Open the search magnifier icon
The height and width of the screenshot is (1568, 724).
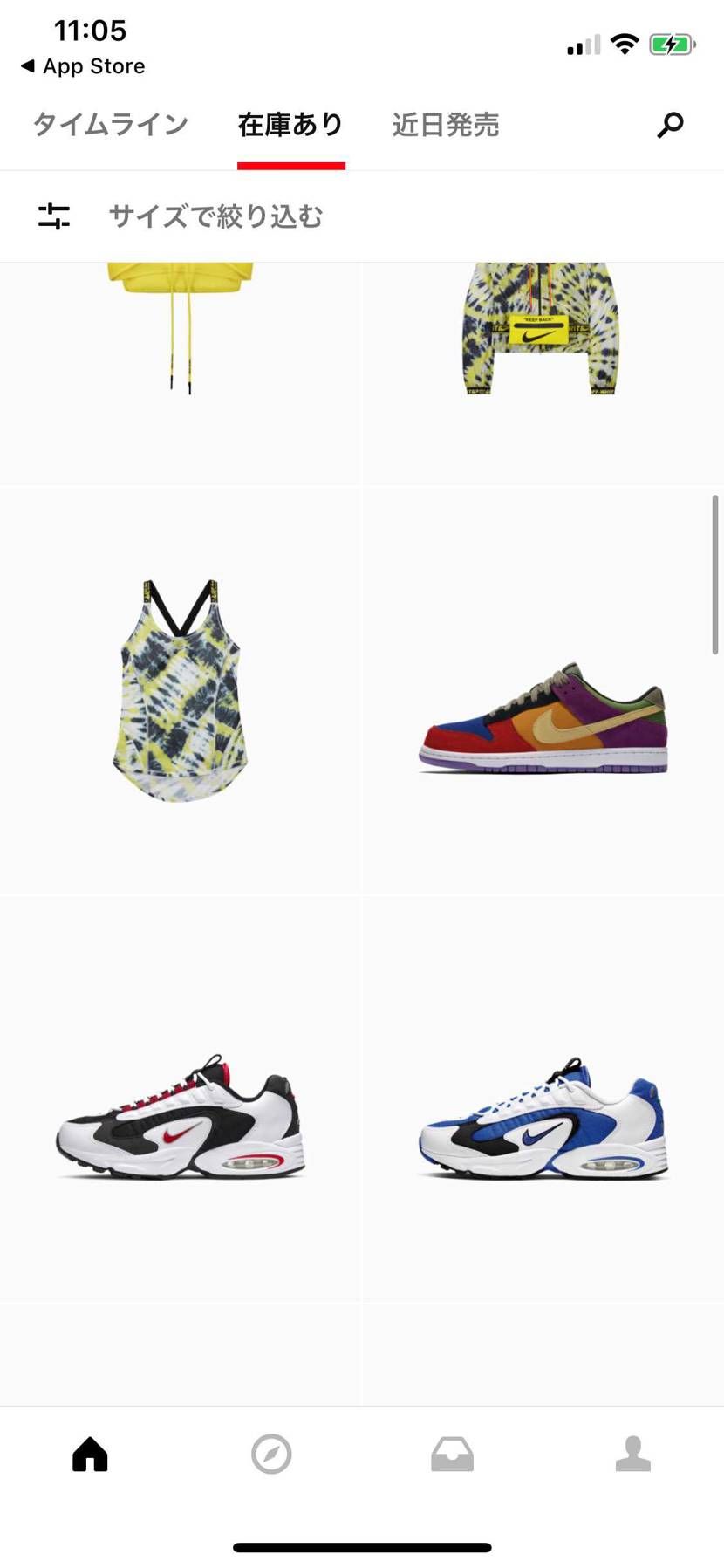(x=670, y=125)
